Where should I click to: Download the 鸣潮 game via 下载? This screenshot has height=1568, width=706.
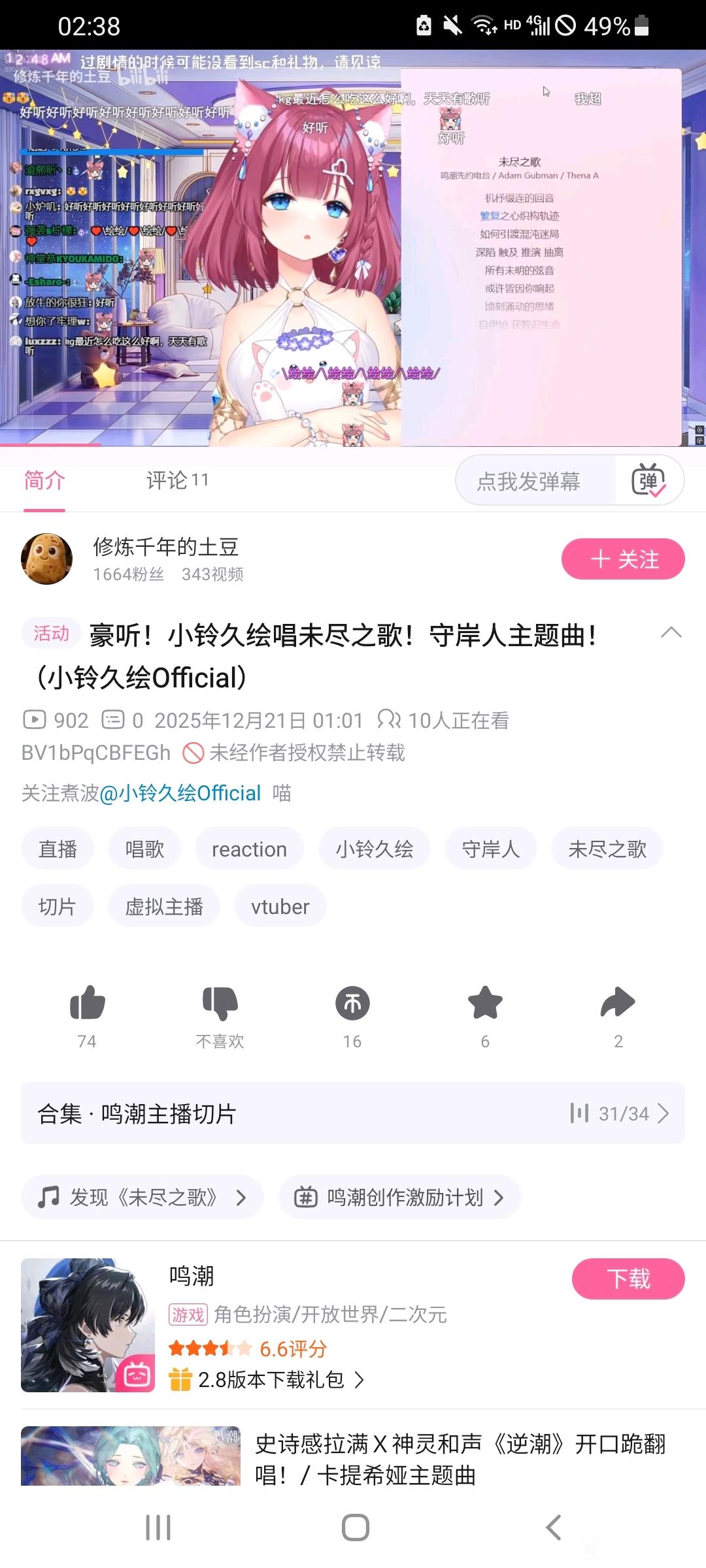[628, 1279]
